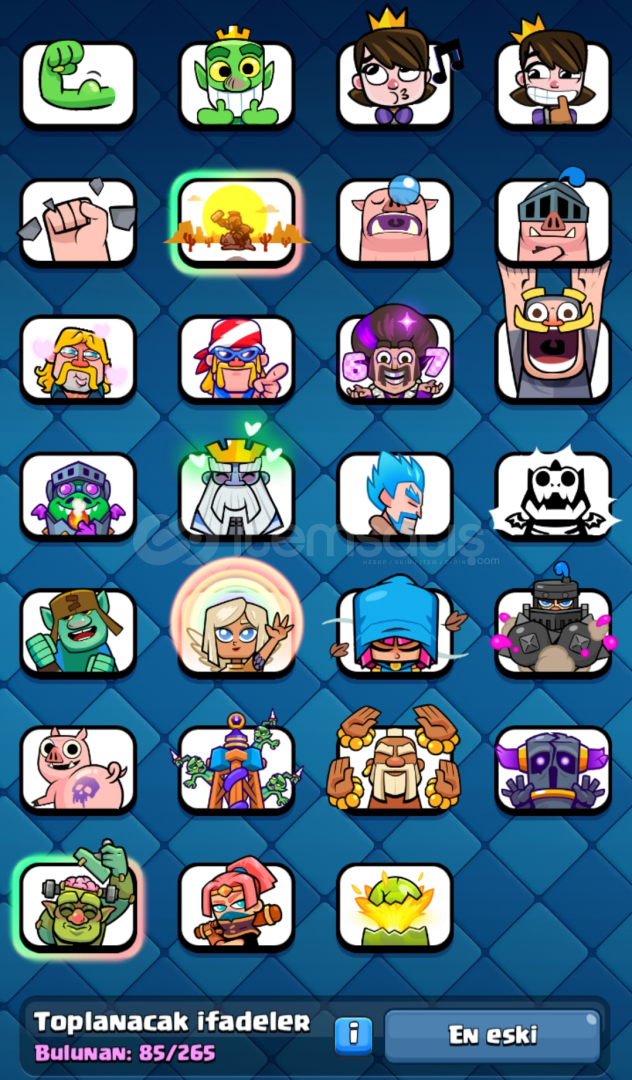This screenshot has height=1080, width=632.
Task: Open the black and white skeleton emote
Action: point(553,495)
